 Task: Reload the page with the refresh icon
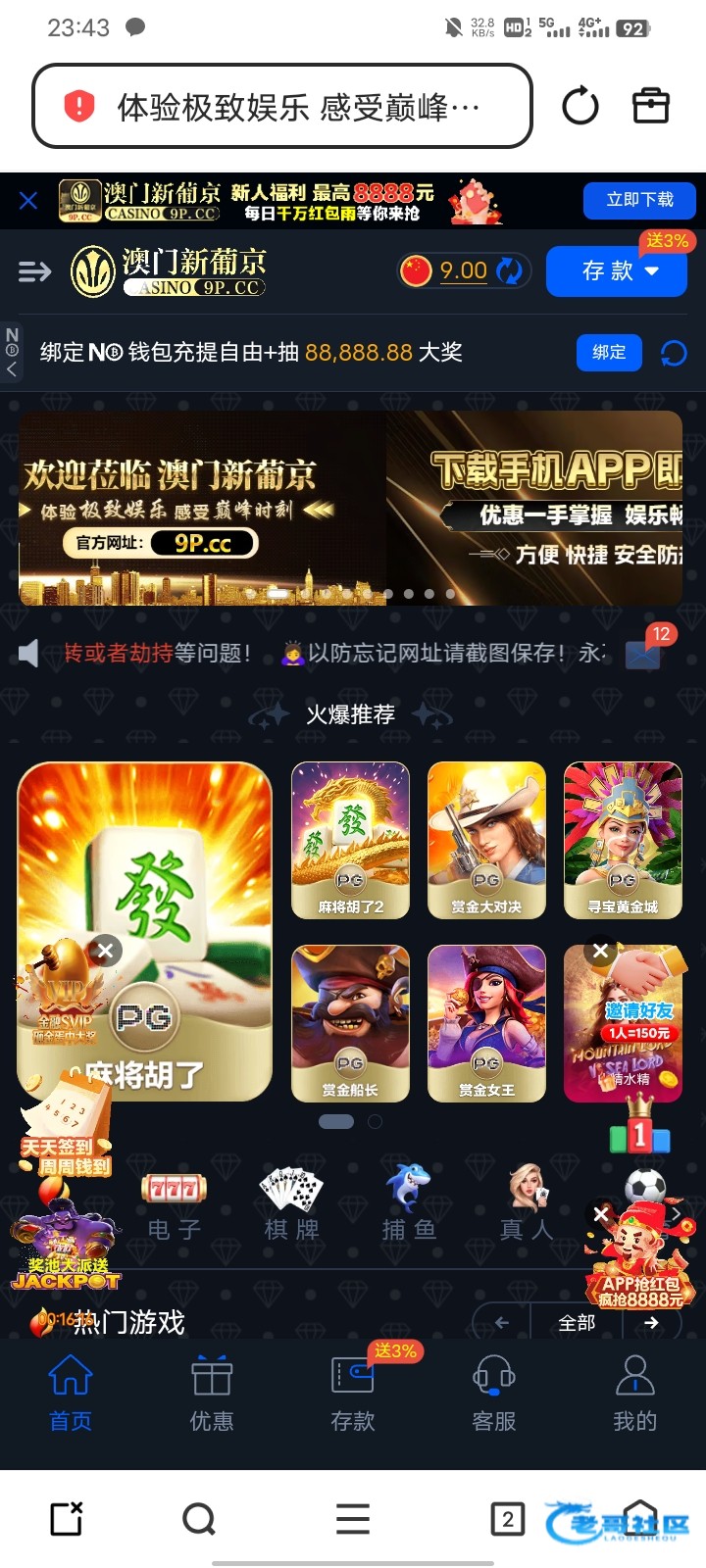click(x=580, y=106)
